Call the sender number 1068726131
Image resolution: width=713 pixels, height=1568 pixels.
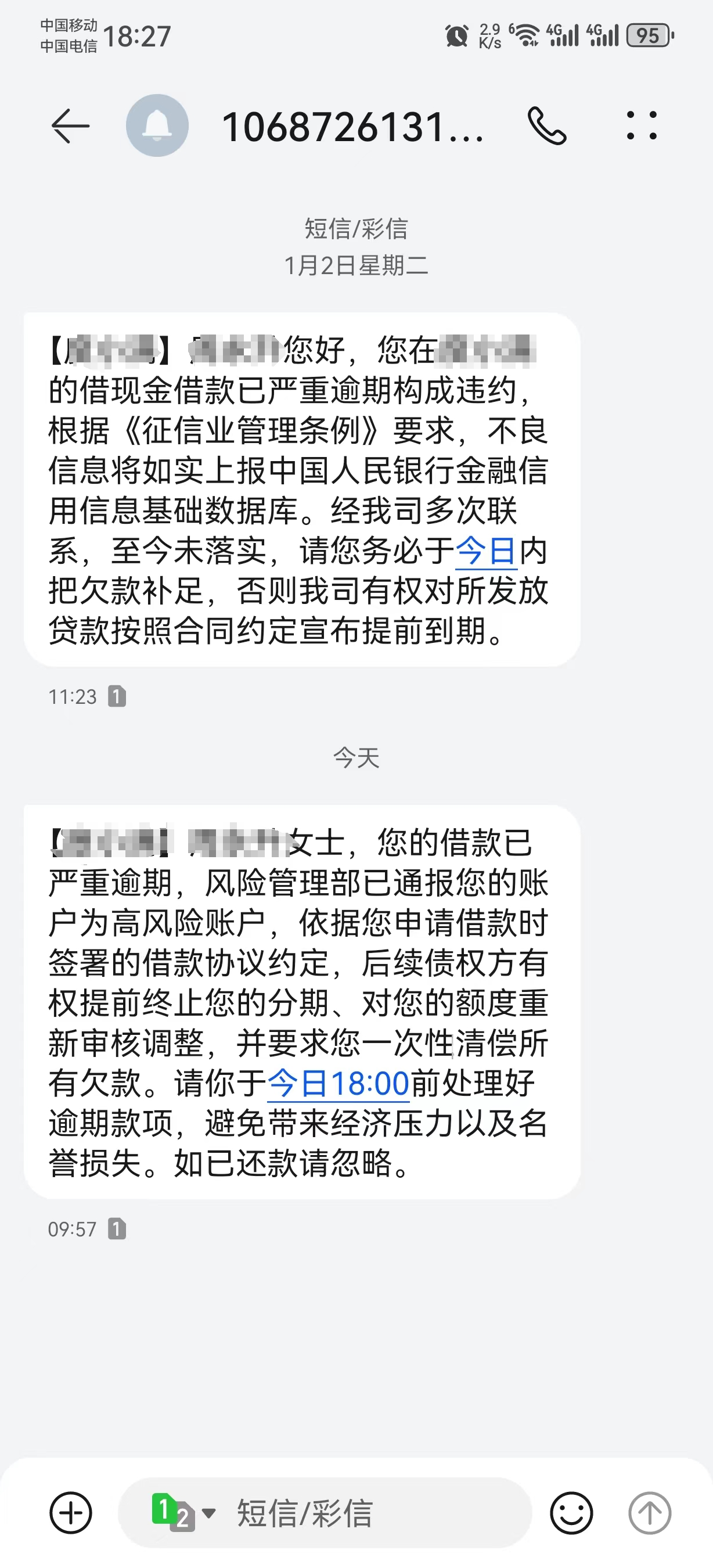point(547,126)
